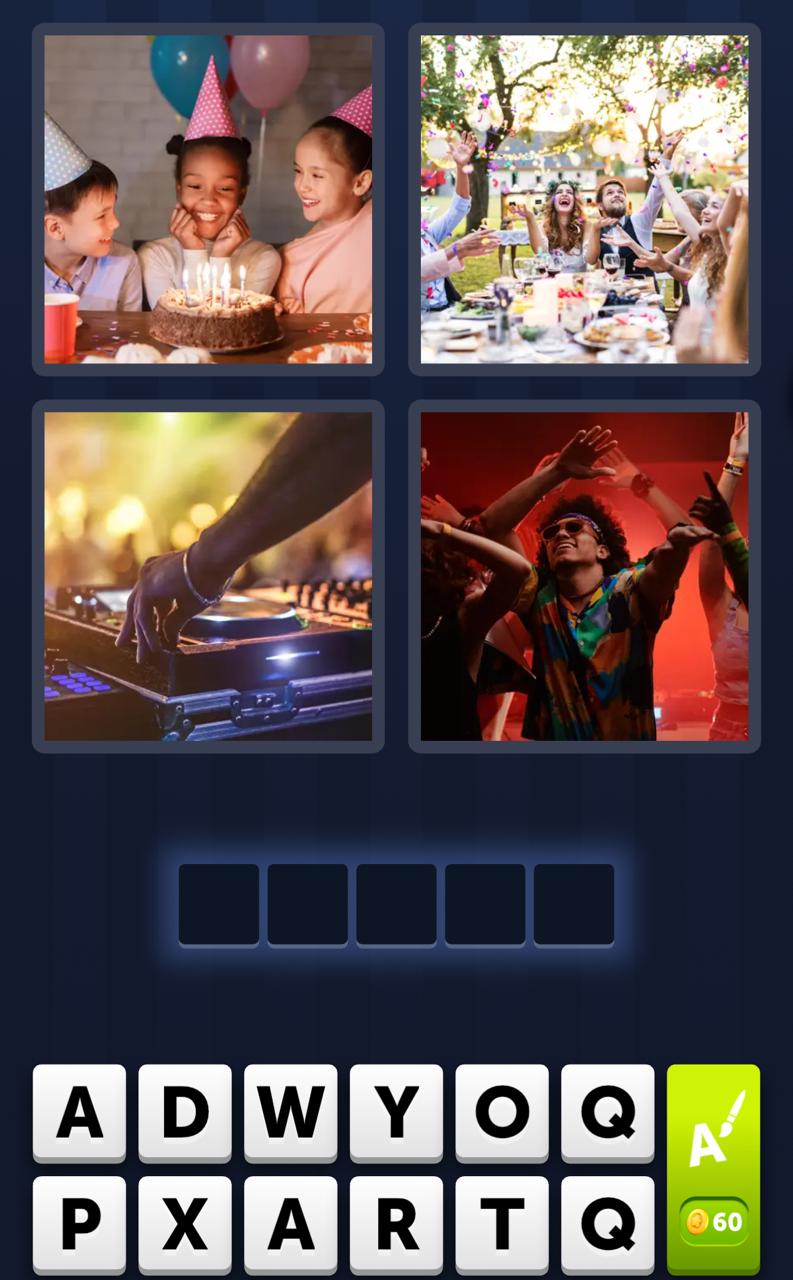Pick the letter D tile
Screen dimensions: 793x1280
pos(185,1111)
